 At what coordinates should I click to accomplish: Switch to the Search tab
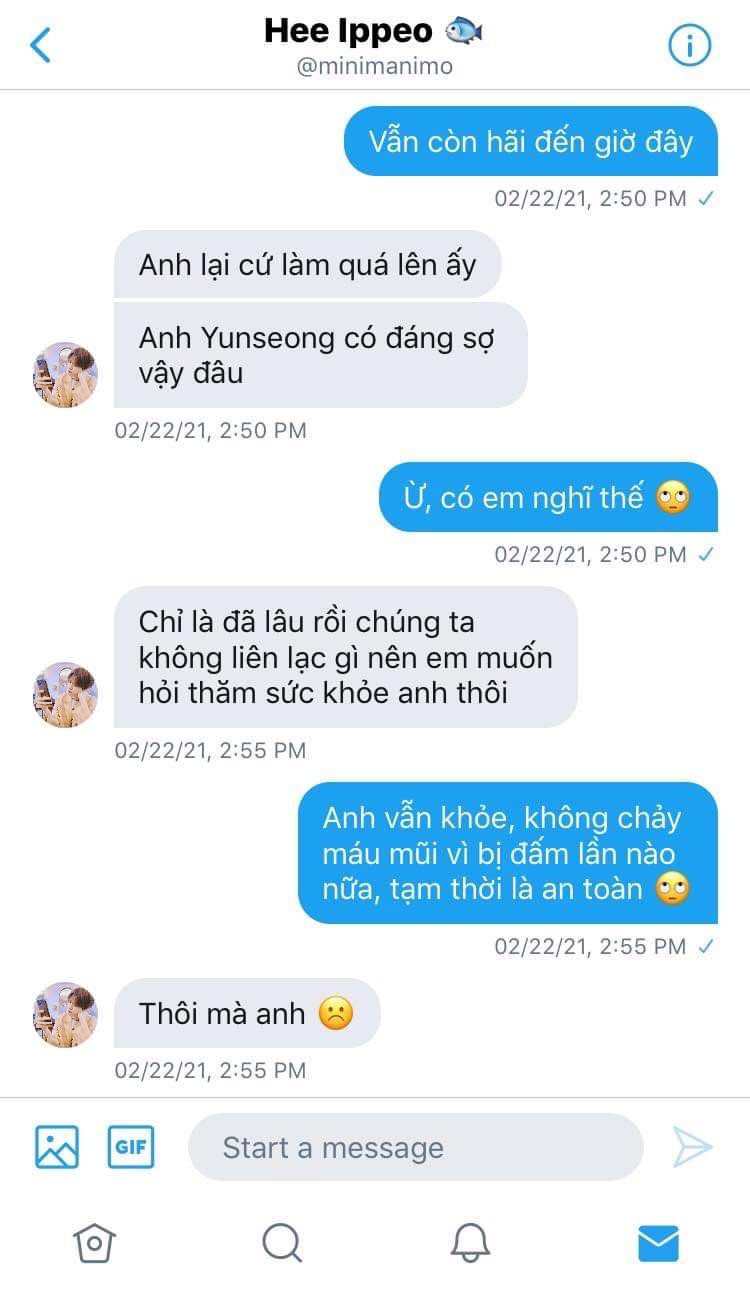282,1243
